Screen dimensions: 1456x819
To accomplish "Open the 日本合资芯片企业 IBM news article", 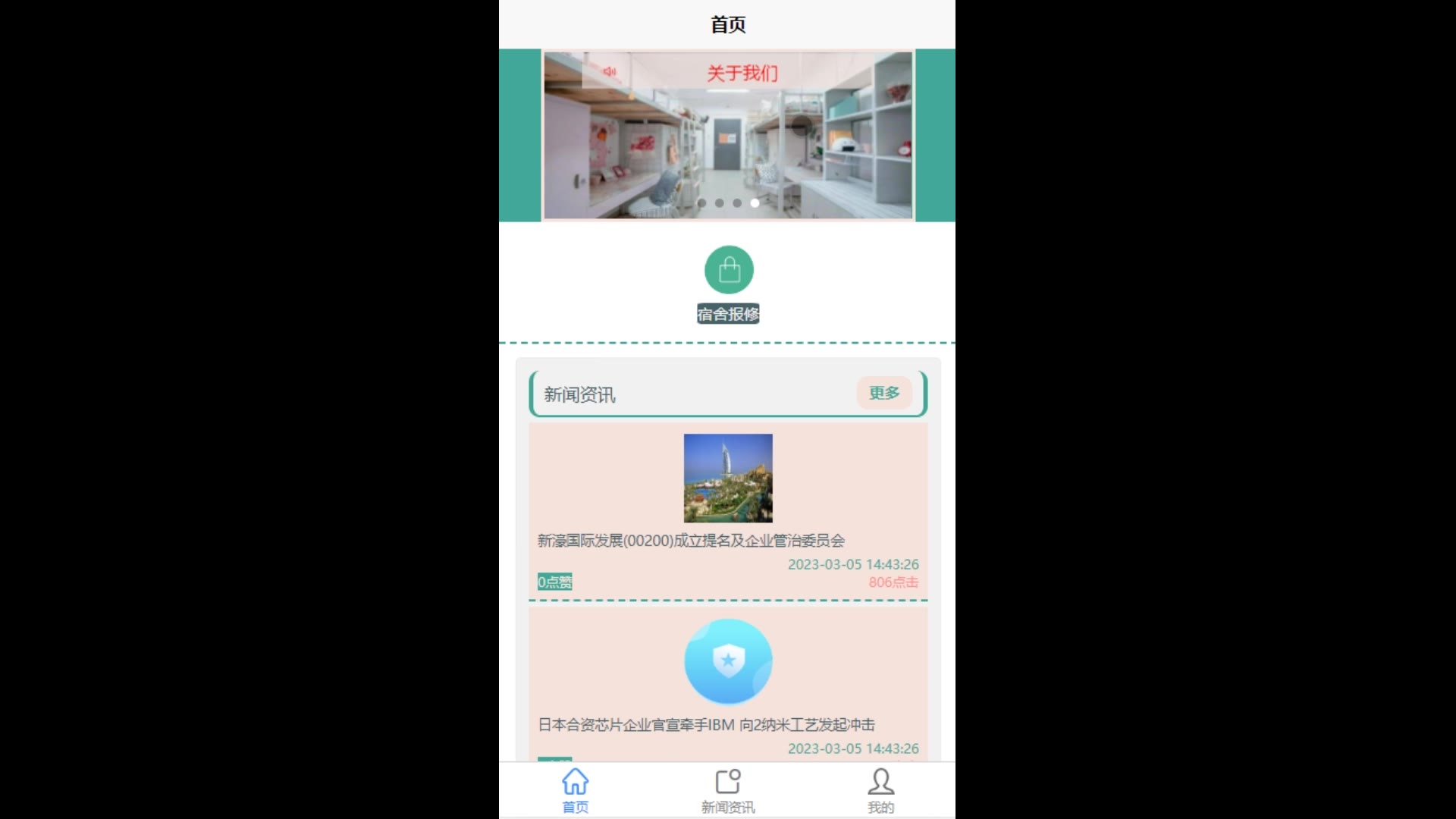I will click(x=705, y=725).
